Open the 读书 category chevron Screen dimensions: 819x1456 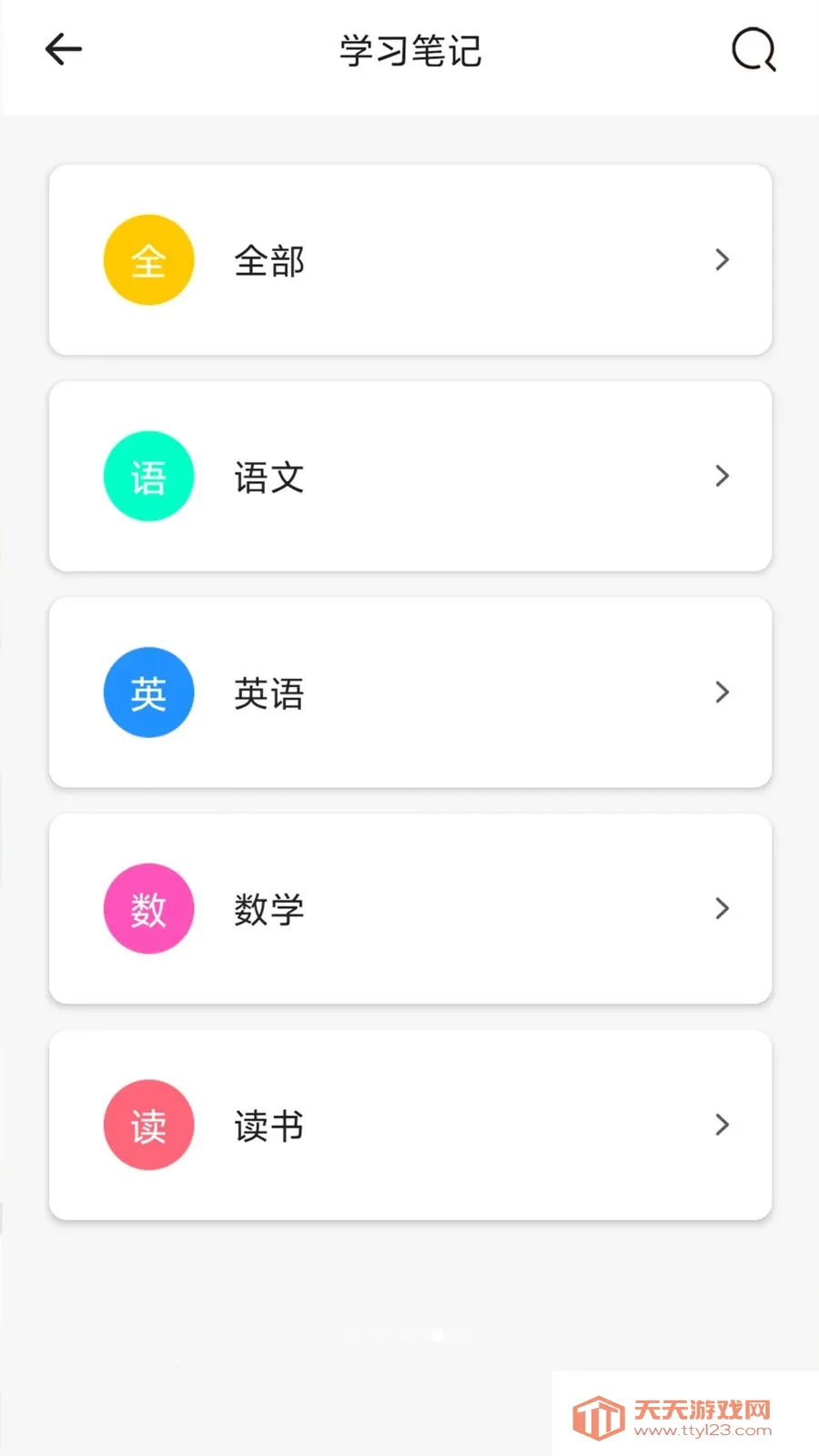[x=722, y=1126]
